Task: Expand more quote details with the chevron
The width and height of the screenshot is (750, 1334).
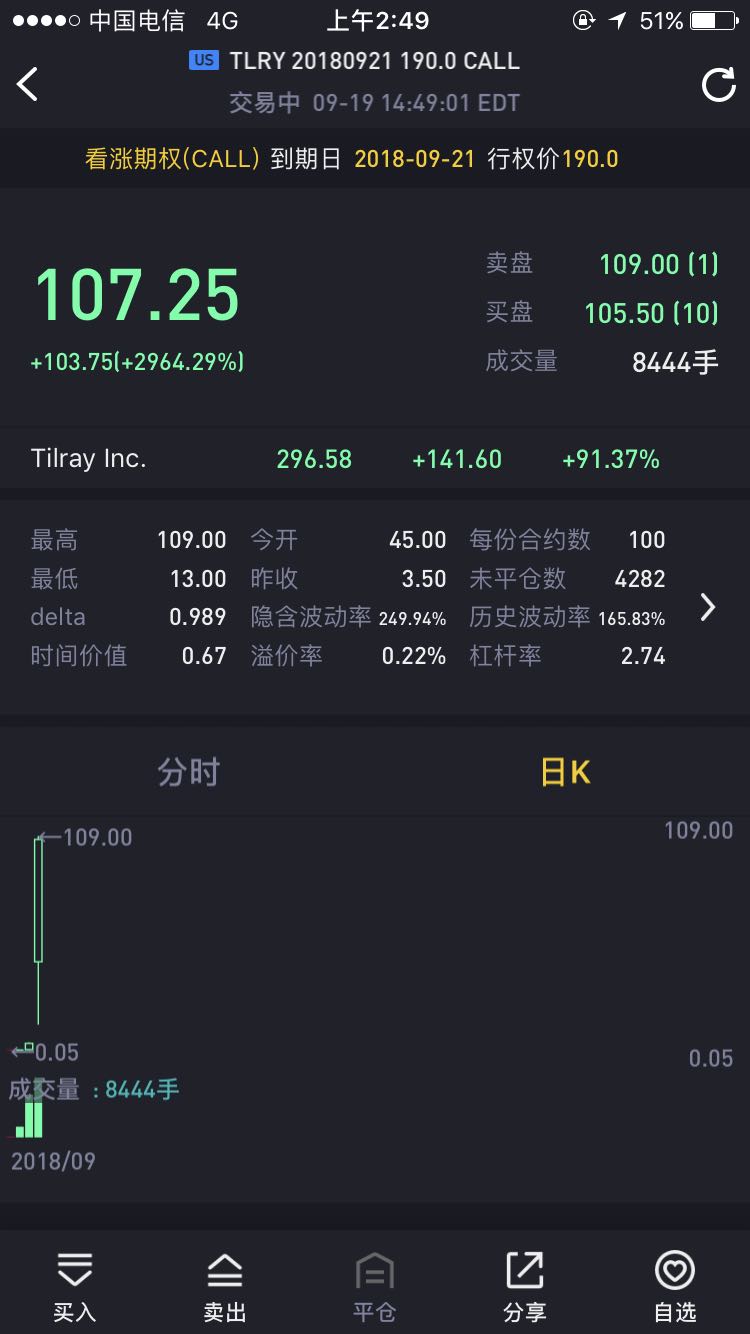Action: [708, 607]
